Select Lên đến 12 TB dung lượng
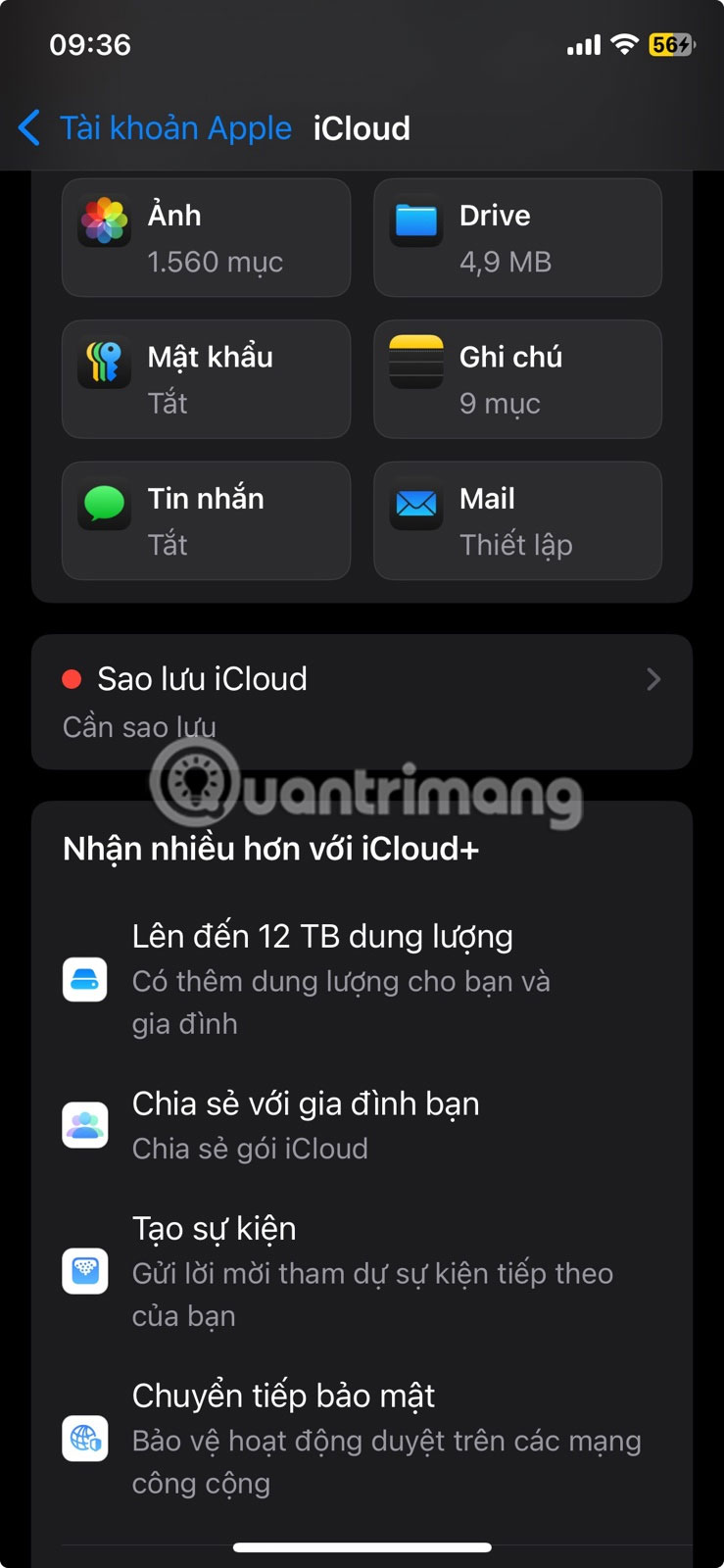Screen dimensions: 724x1568 (362, 978)
